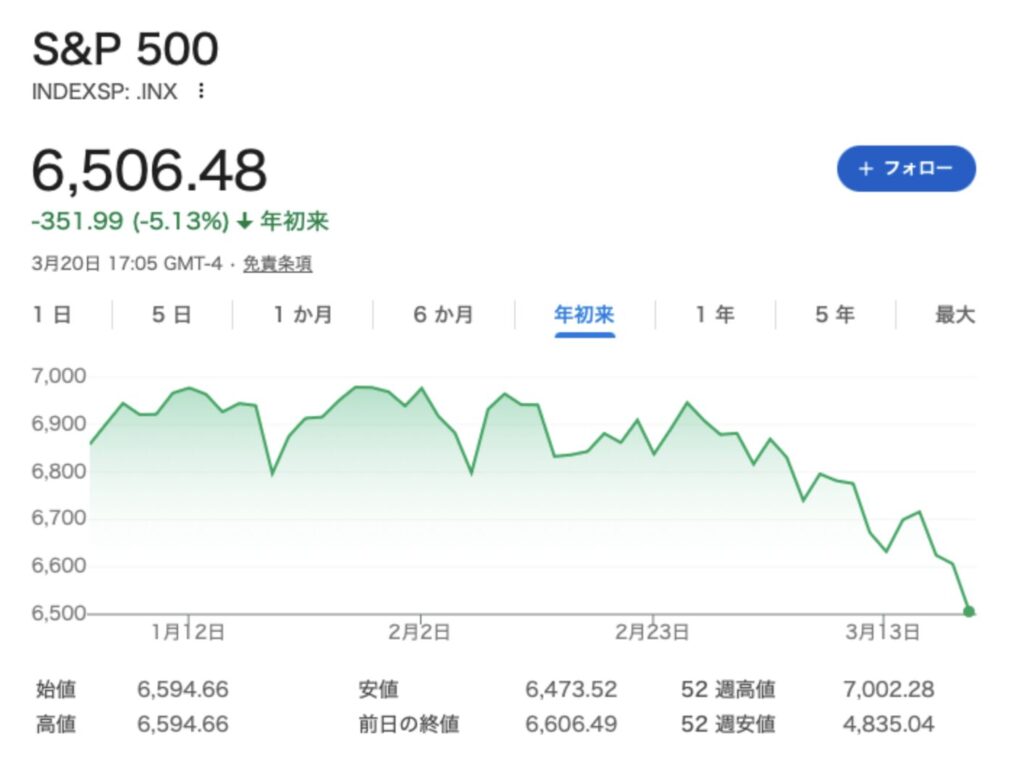Open the 免責条項 disclaimer link
Image resolution: width=1024 pixels, height=757 pixels.
277,264
